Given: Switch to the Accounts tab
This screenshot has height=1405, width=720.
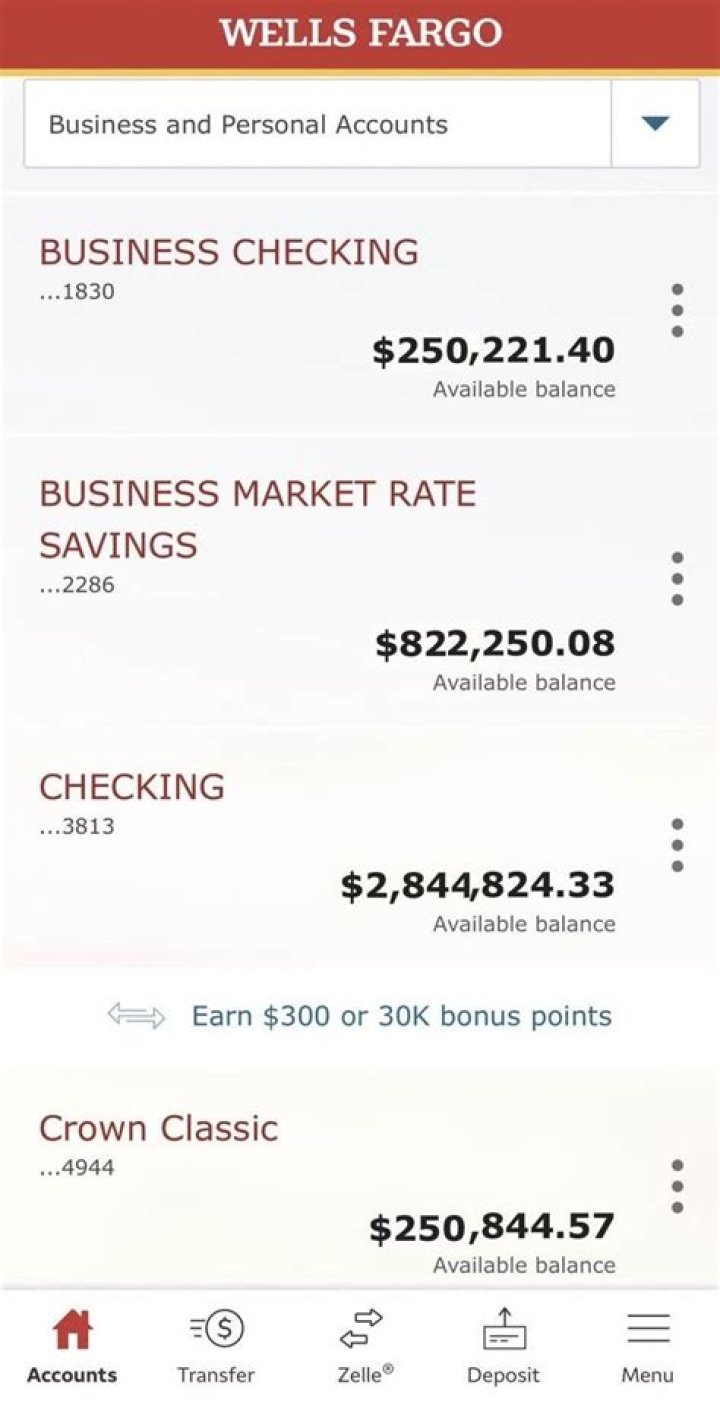Looking at the screenshot, I should click(x=72, y=1347).
